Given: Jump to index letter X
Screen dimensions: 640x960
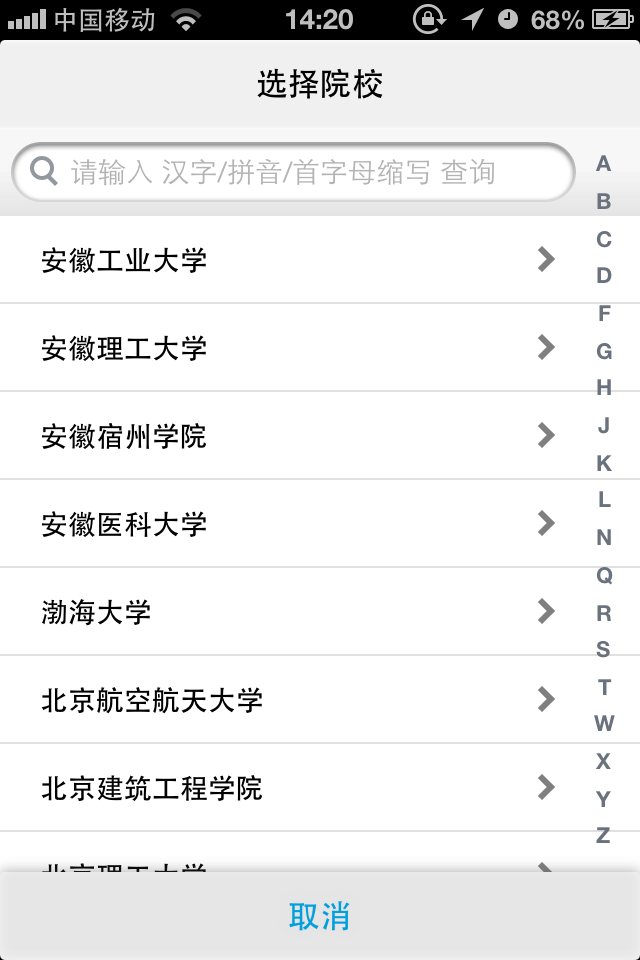Looking at the screenshot, I should [603, 762].
